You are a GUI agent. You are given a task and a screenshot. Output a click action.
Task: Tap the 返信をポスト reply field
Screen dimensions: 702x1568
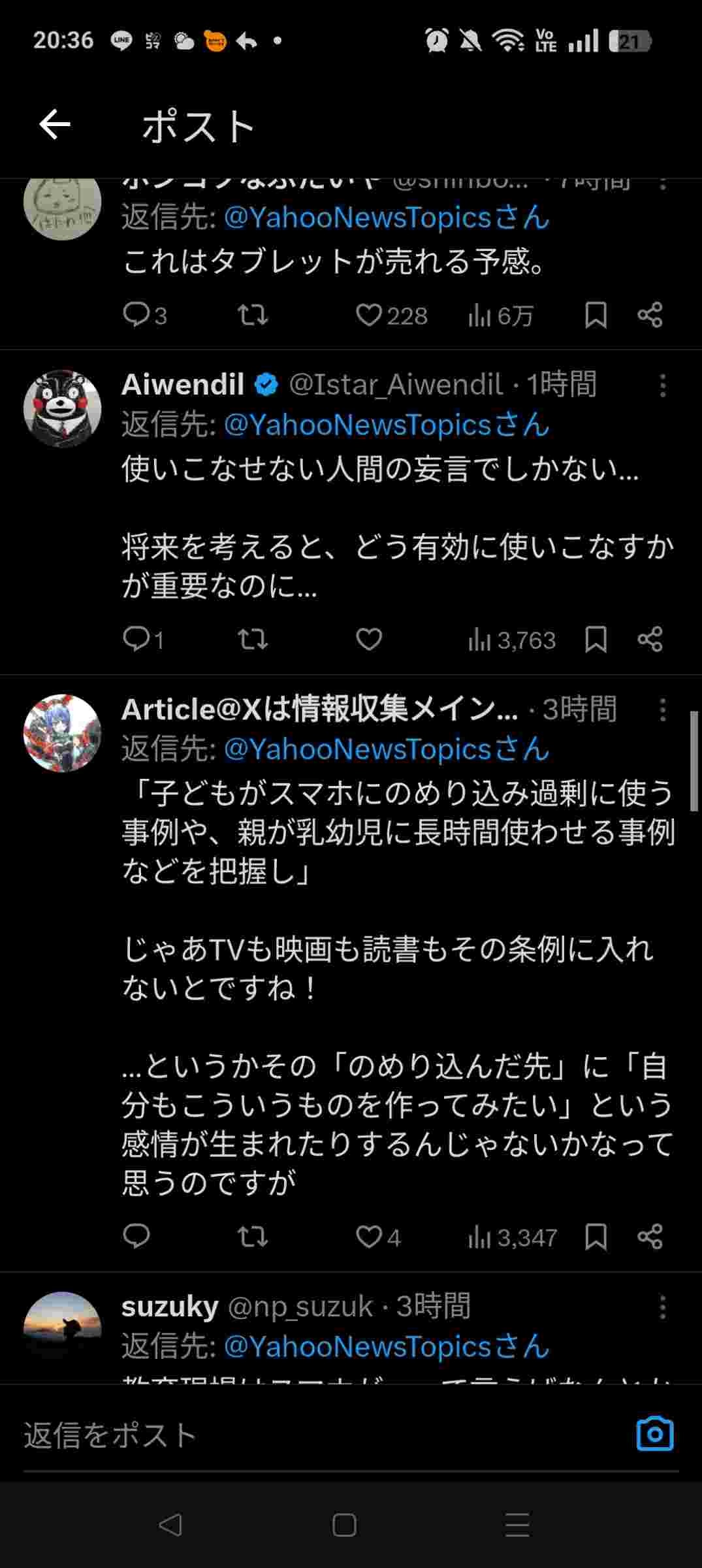click(294, 1435)
